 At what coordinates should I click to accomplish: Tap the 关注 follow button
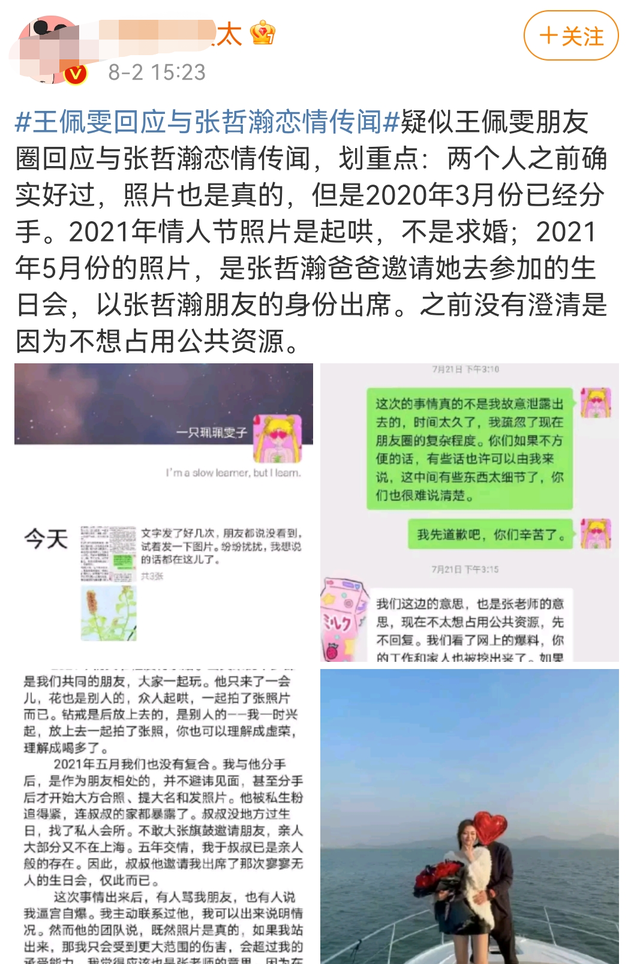tap(571, 37)
